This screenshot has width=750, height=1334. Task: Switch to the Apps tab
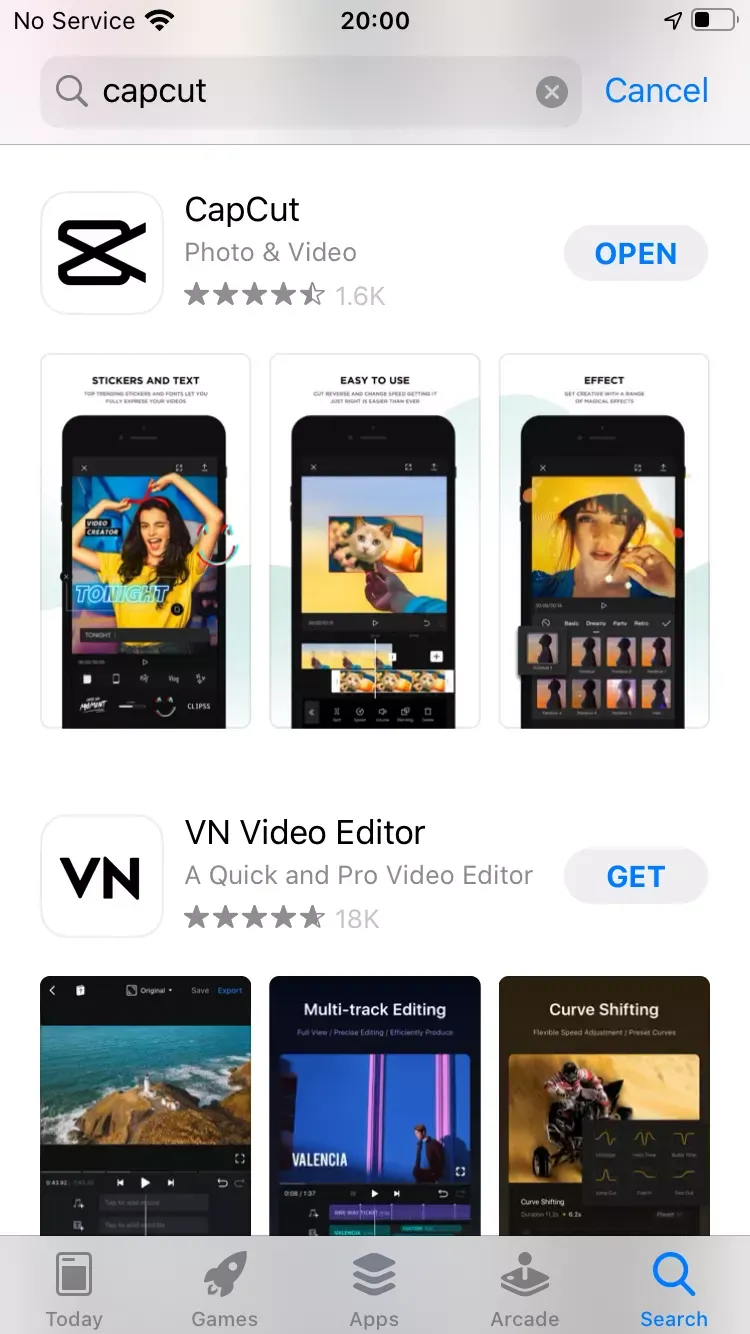pyautogui.click(x=374, y=1289)
